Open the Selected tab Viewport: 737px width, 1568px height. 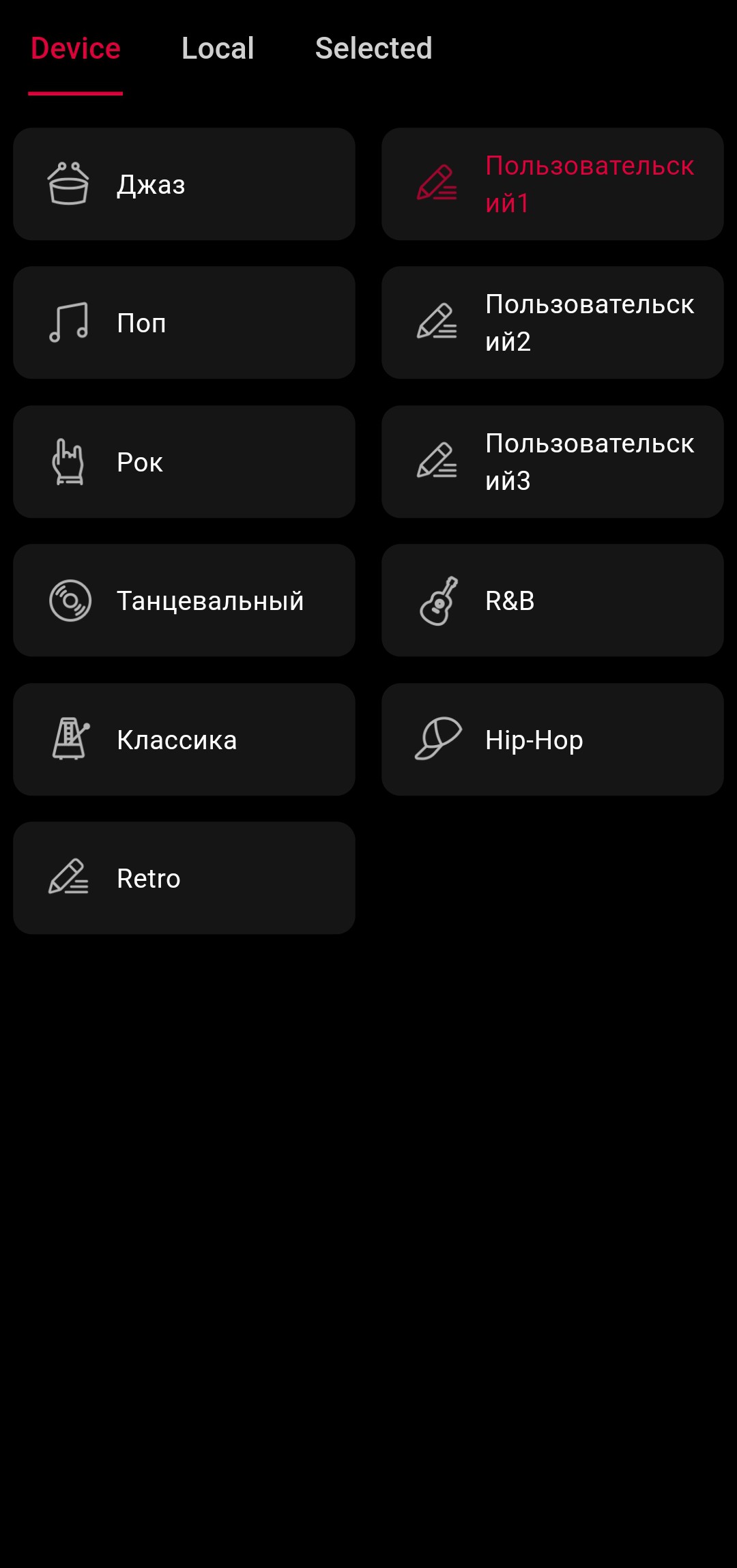click(x=373, y=49)
